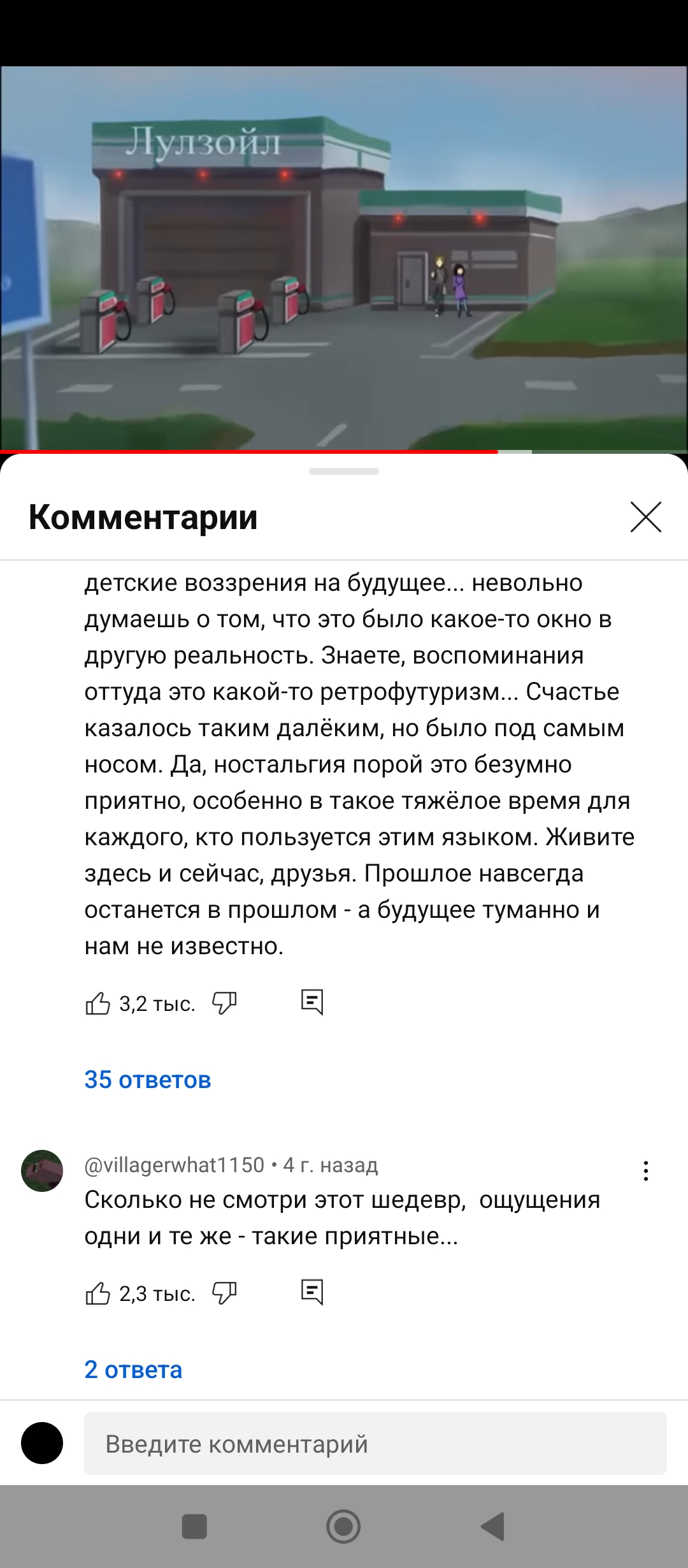The image size is (688, 1568).
Task: Go to home screen via navigation bar
Action: coord(343,1527)
